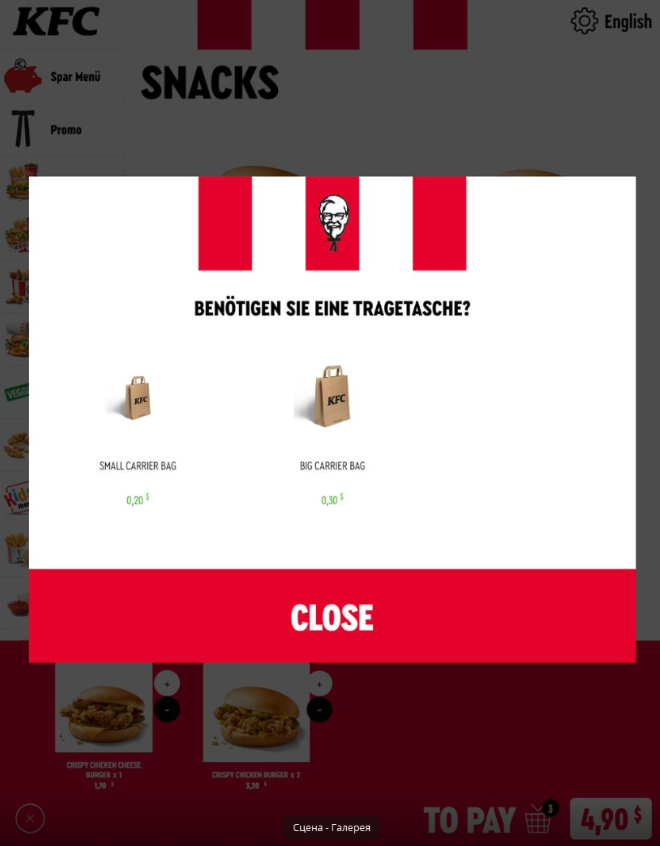Screen dimensions: 660x846
Task: Close the carrier bag dialog
Action: click(332, 616)
